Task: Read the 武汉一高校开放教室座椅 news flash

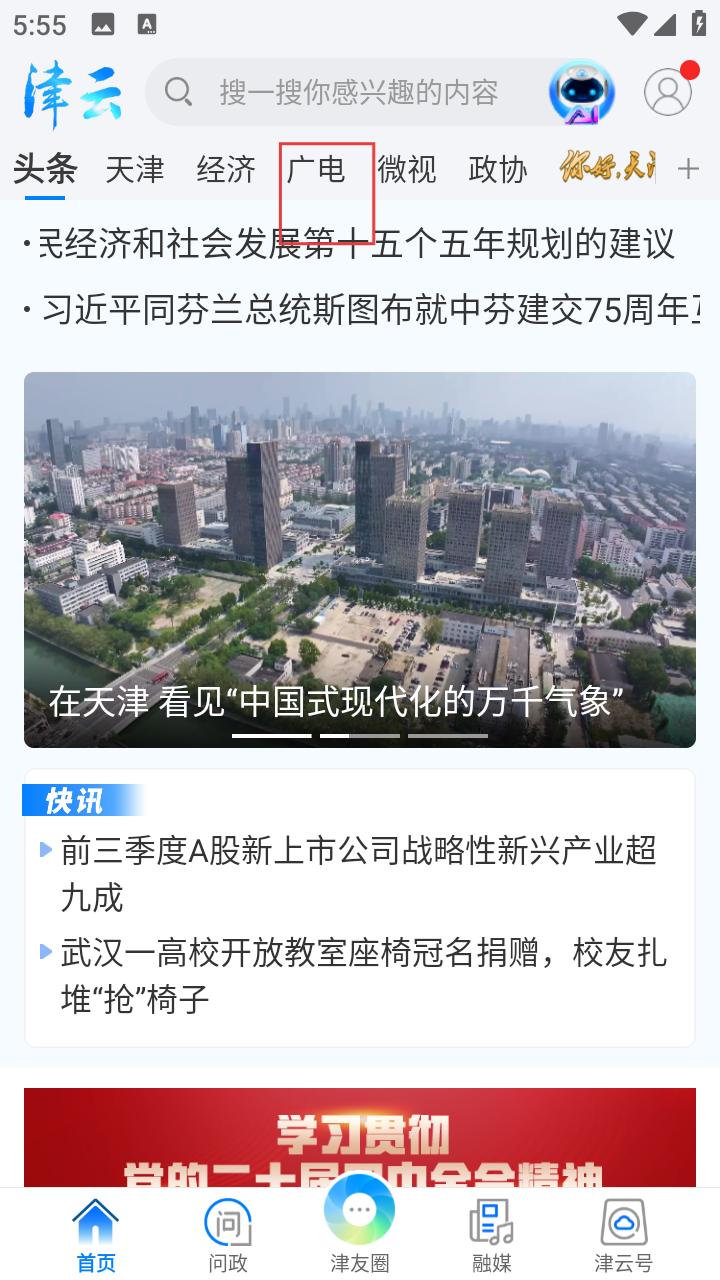Action: pos(362,976)
